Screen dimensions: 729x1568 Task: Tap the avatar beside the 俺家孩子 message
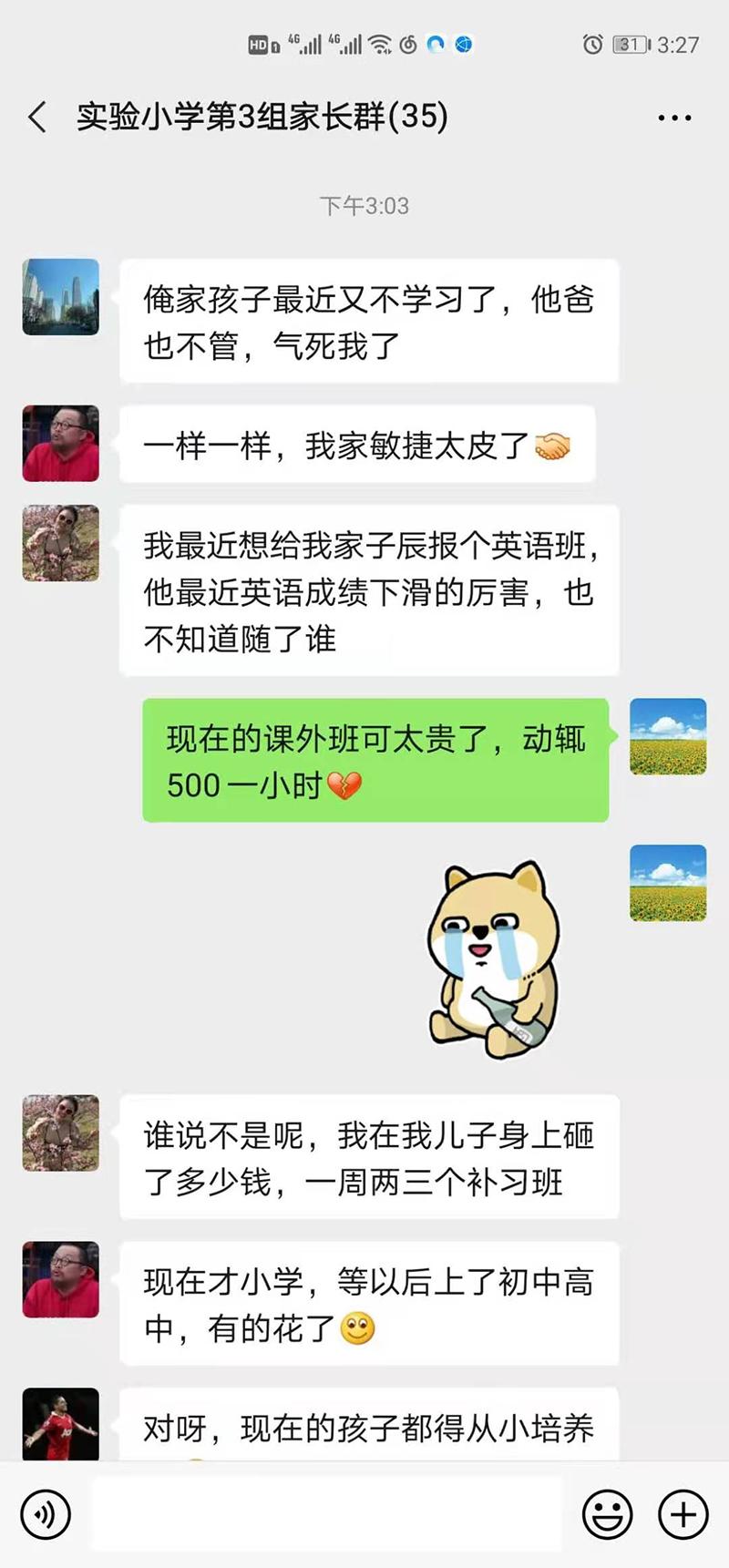click(61, 297)
